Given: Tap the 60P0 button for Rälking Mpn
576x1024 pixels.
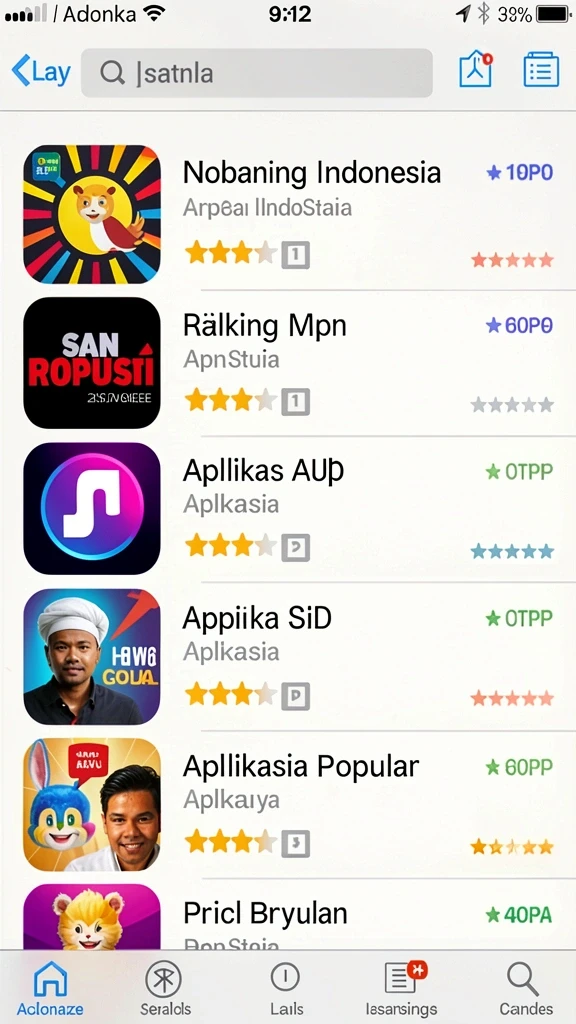Looking at the screenshot, I should (520, 325).
